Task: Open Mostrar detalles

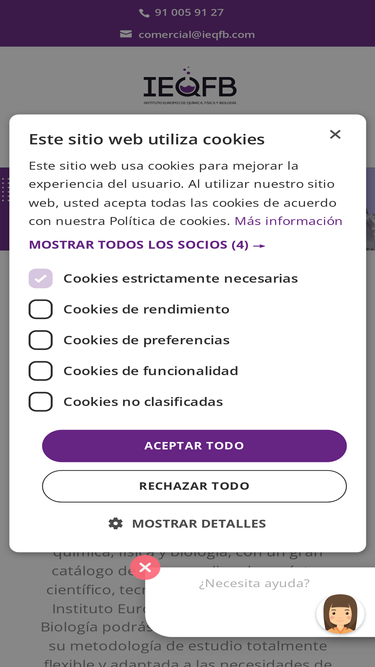Action: [187, 524]
